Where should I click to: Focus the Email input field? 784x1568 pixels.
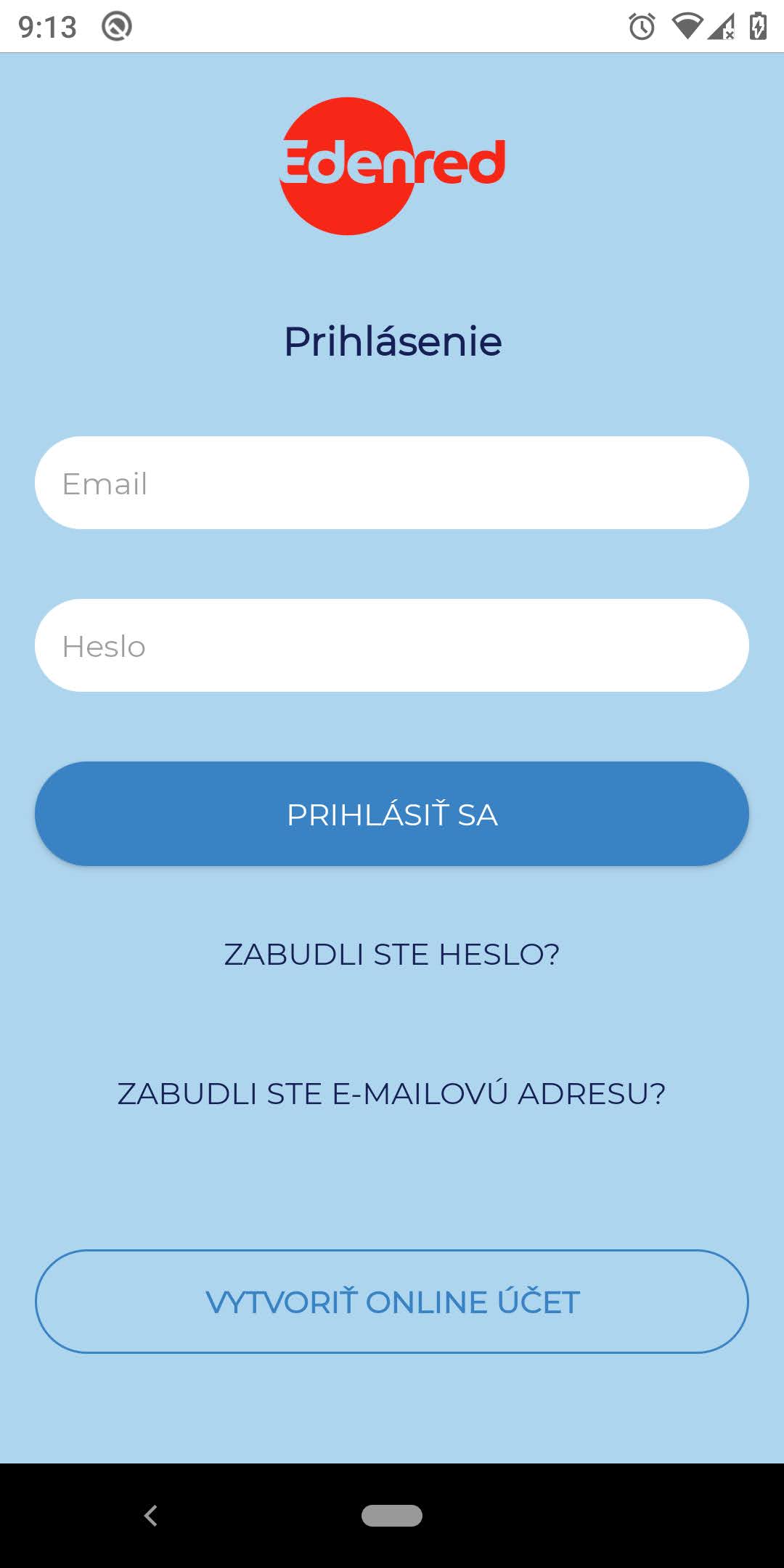point(392,483)
